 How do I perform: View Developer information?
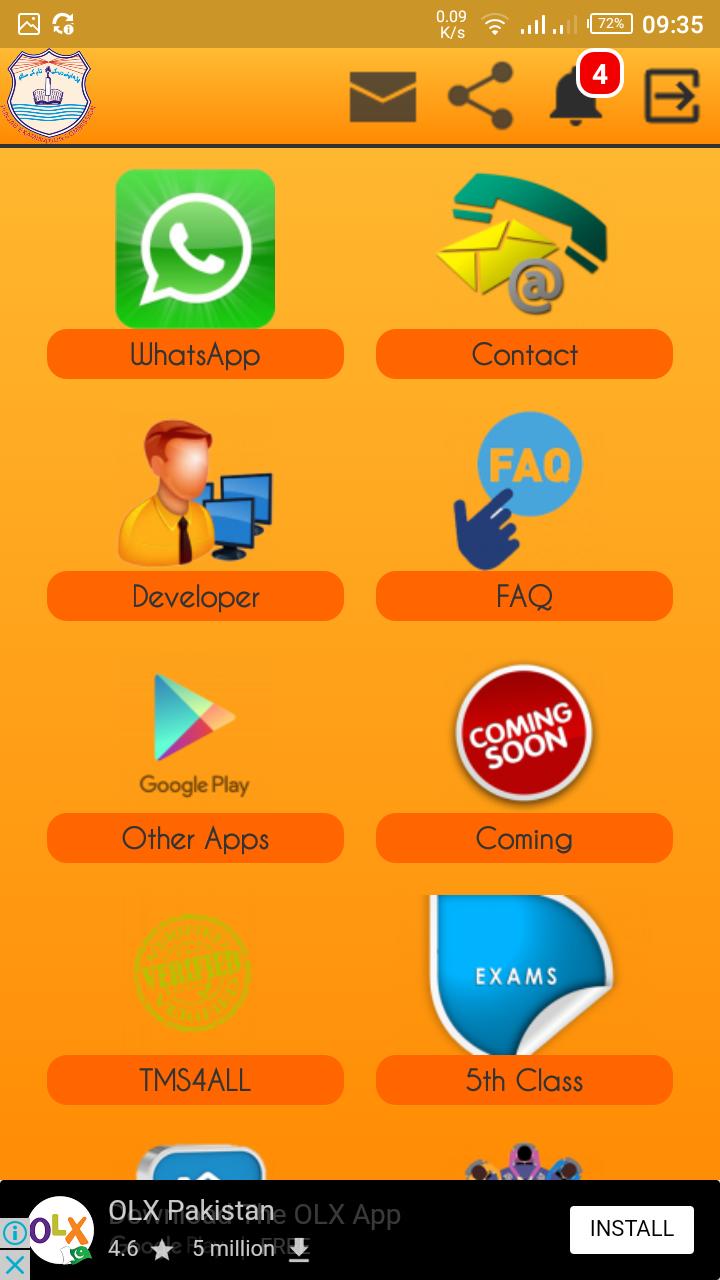pyautogui.click(x=195, y=596)
